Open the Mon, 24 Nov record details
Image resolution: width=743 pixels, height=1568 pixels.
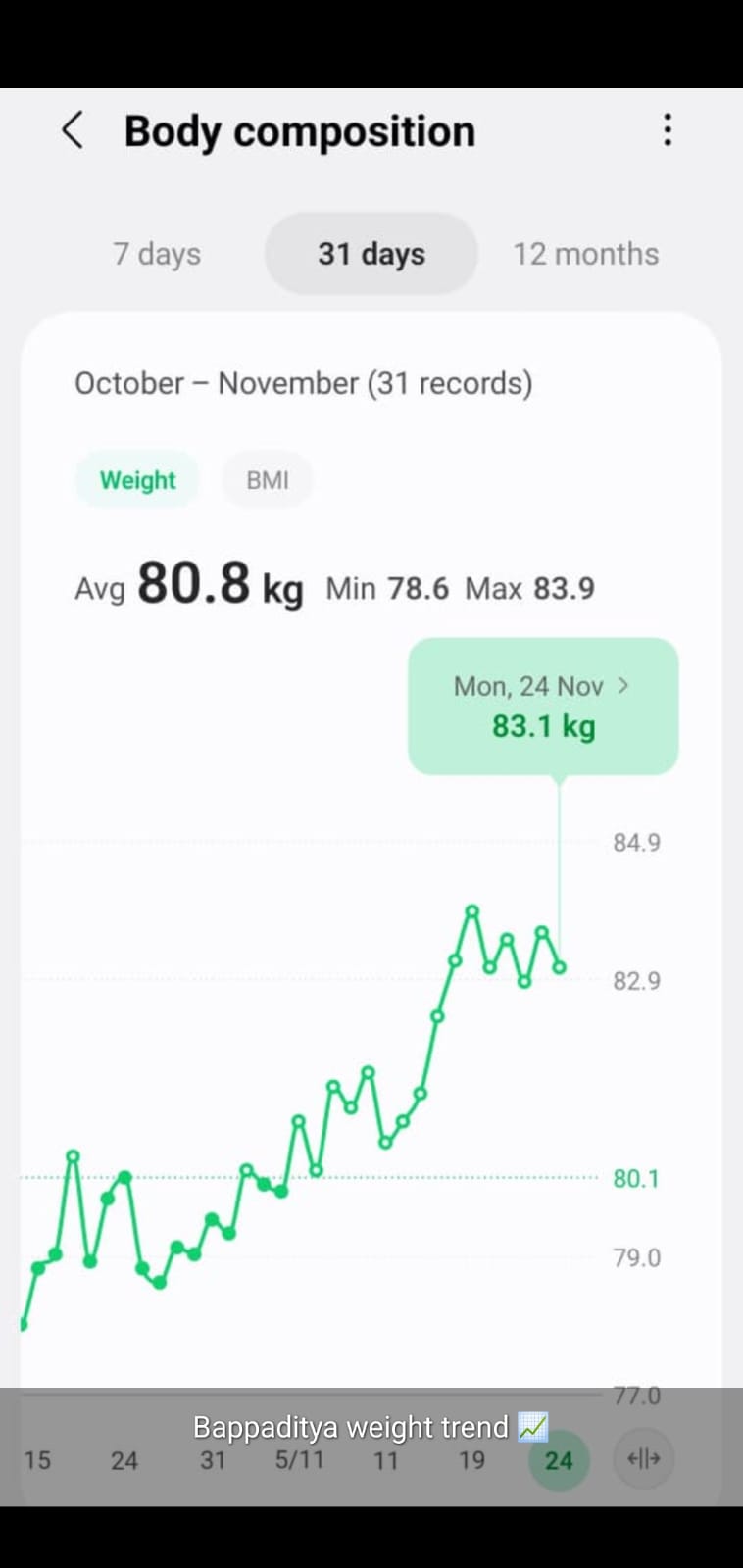(543, 706)
